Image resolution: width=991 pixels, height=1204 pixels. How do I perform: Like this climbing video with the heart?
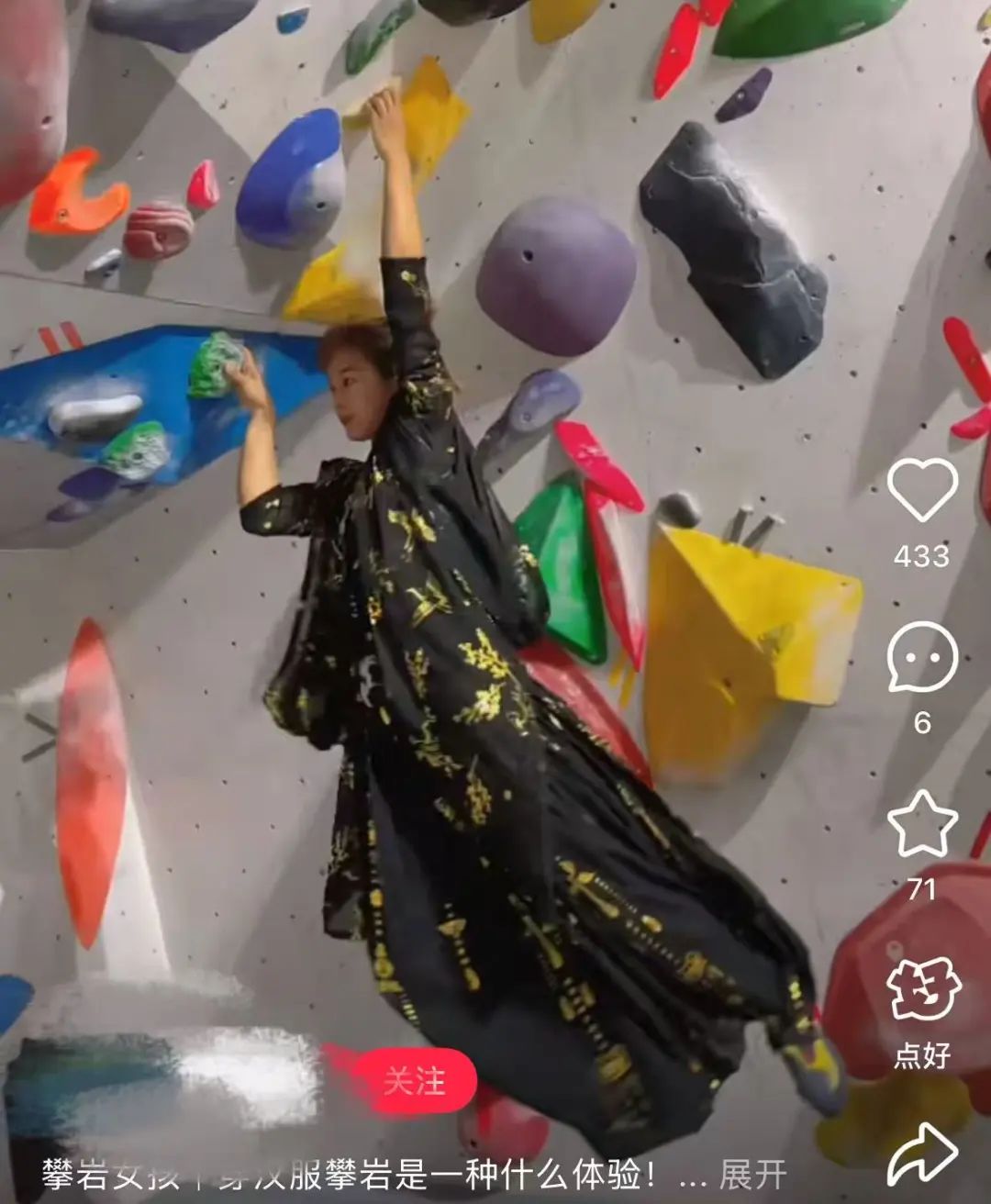pyautogui.click(x=922, y=491)
